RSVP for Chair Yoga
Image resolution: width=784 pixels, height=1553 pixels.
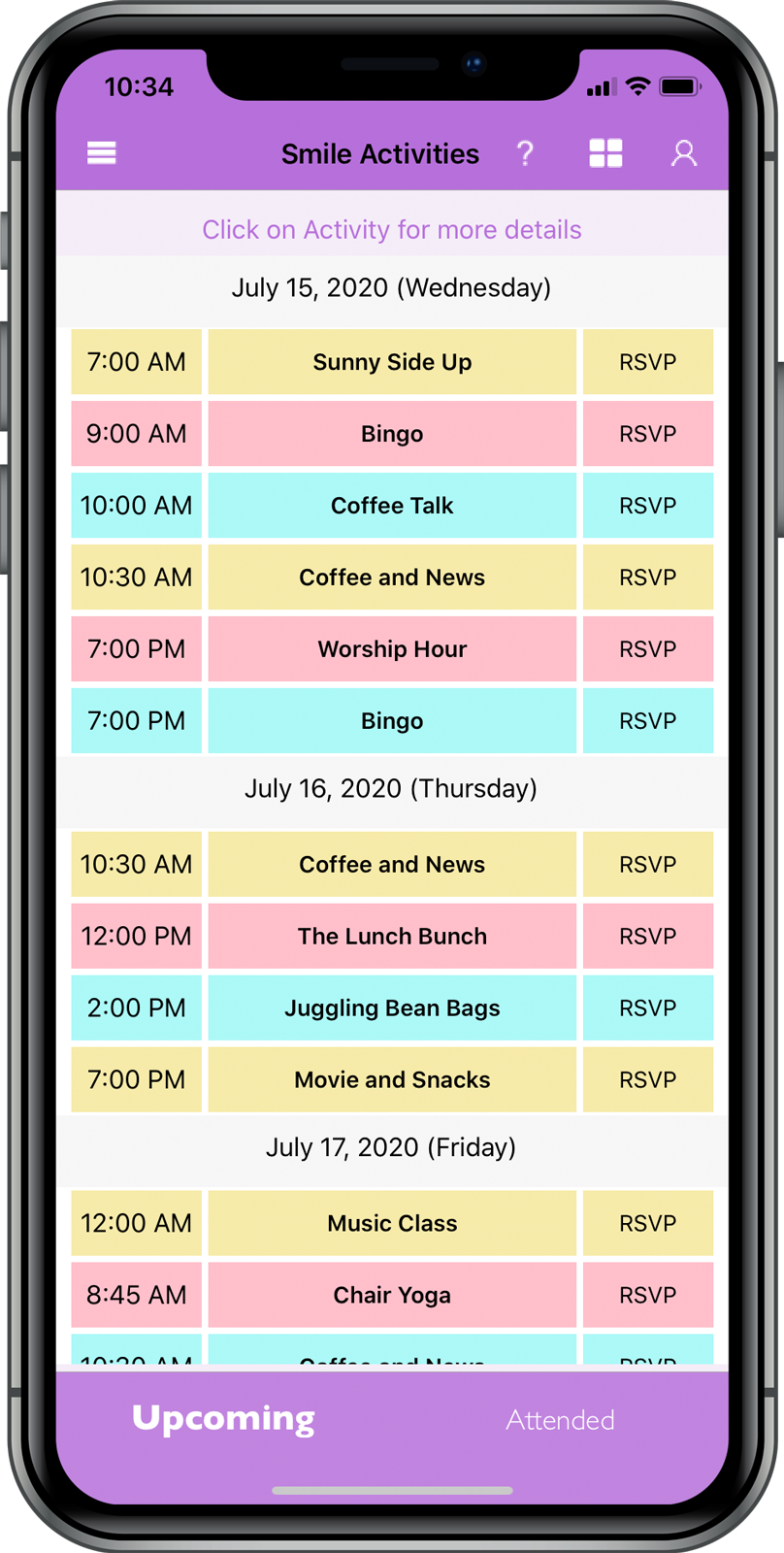(x=647, y=1296)
